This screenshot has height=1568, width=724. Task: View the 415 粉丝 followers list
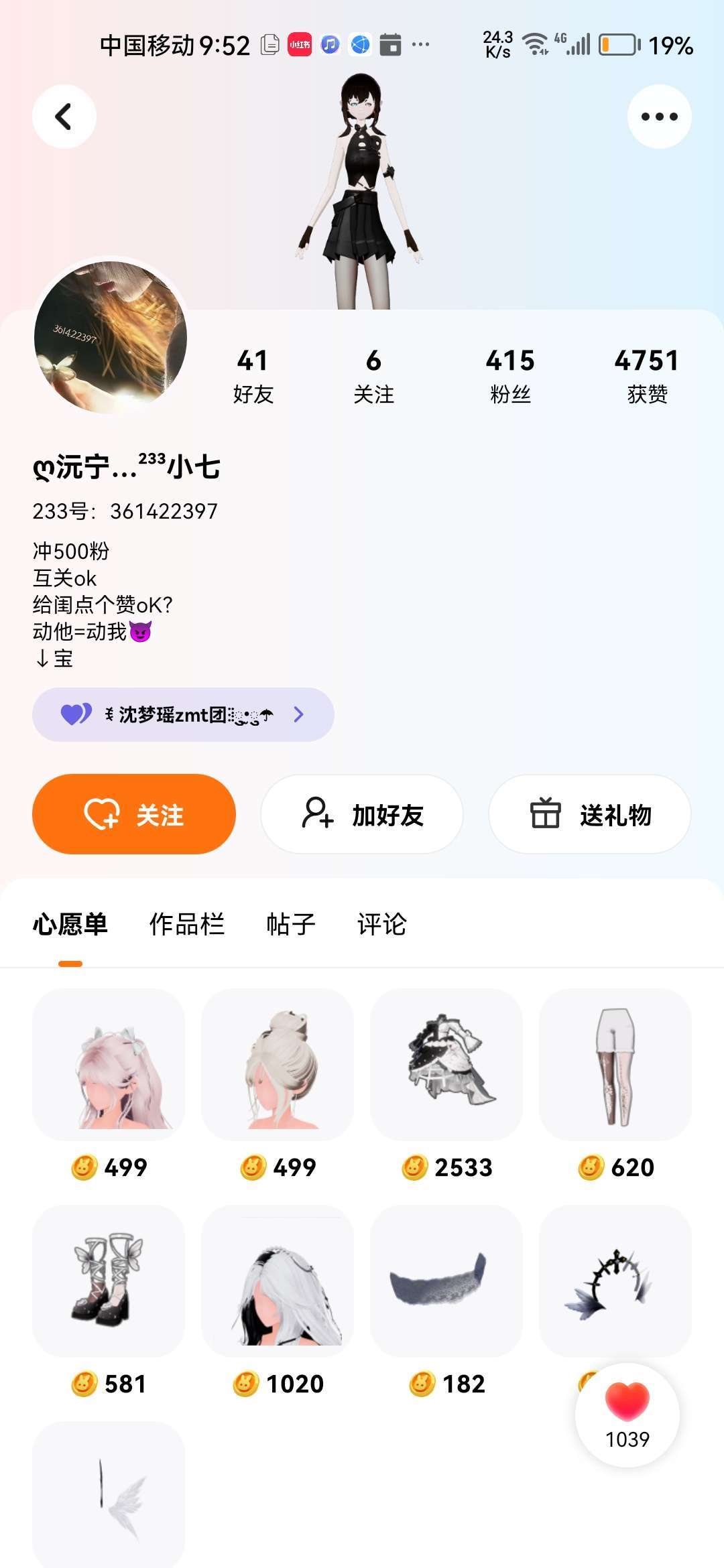tap(510, 375)
